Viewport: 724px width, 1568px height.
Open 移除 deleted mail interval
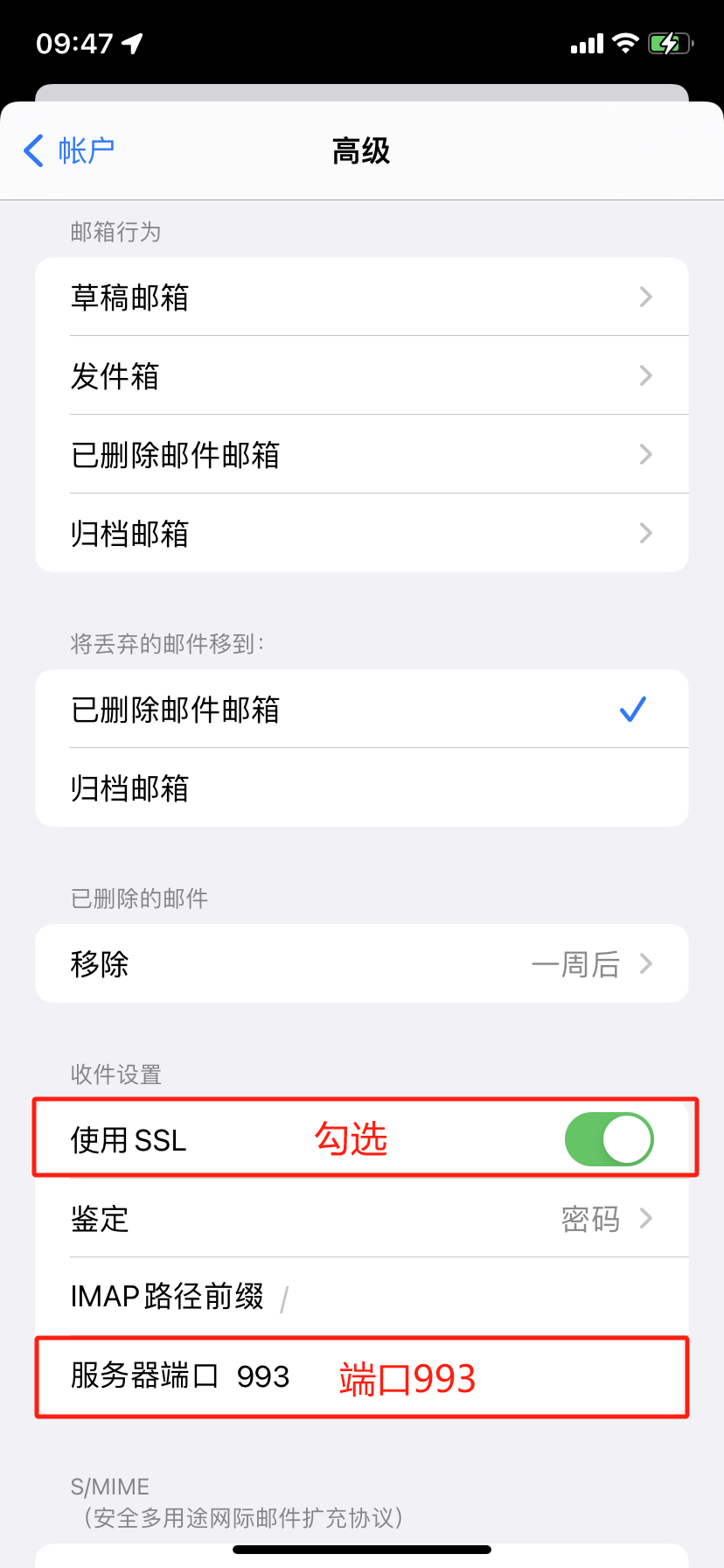pos(362,963)
